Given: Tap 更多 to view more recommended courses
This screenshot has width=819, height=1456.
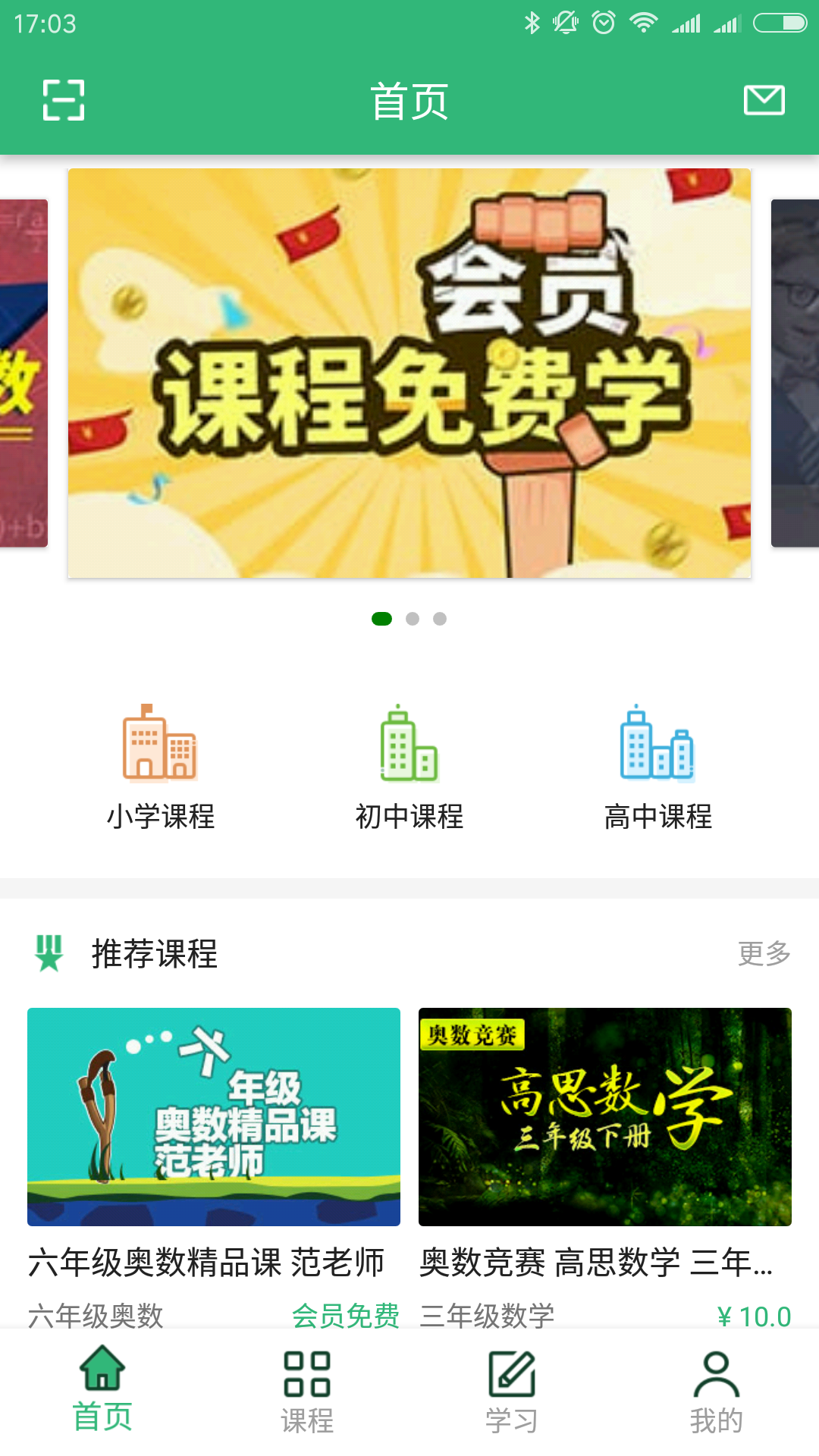Looking at the screenshot, I should (x=764, y=953).
